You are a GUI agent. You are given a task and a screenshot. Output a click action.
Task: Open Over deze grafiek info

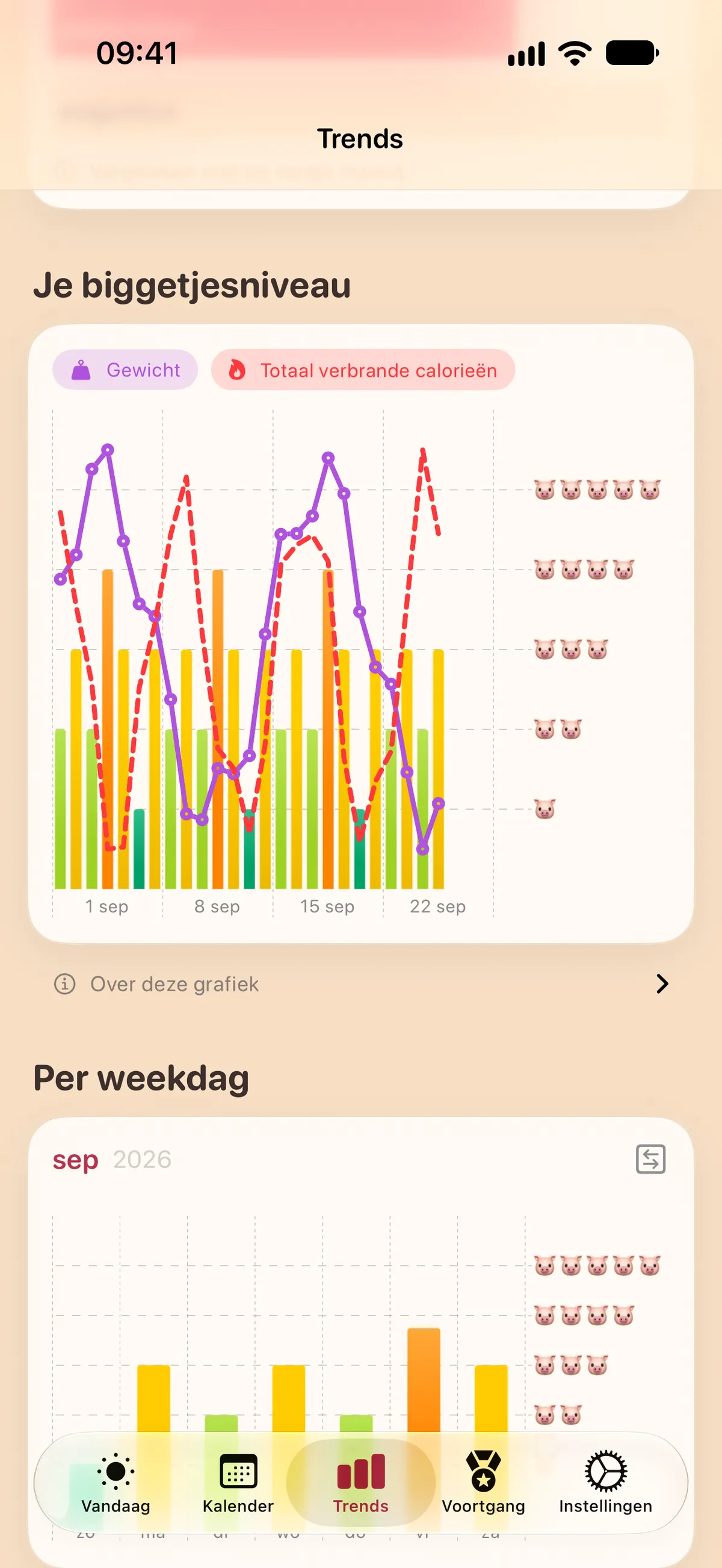coord(361,983)
